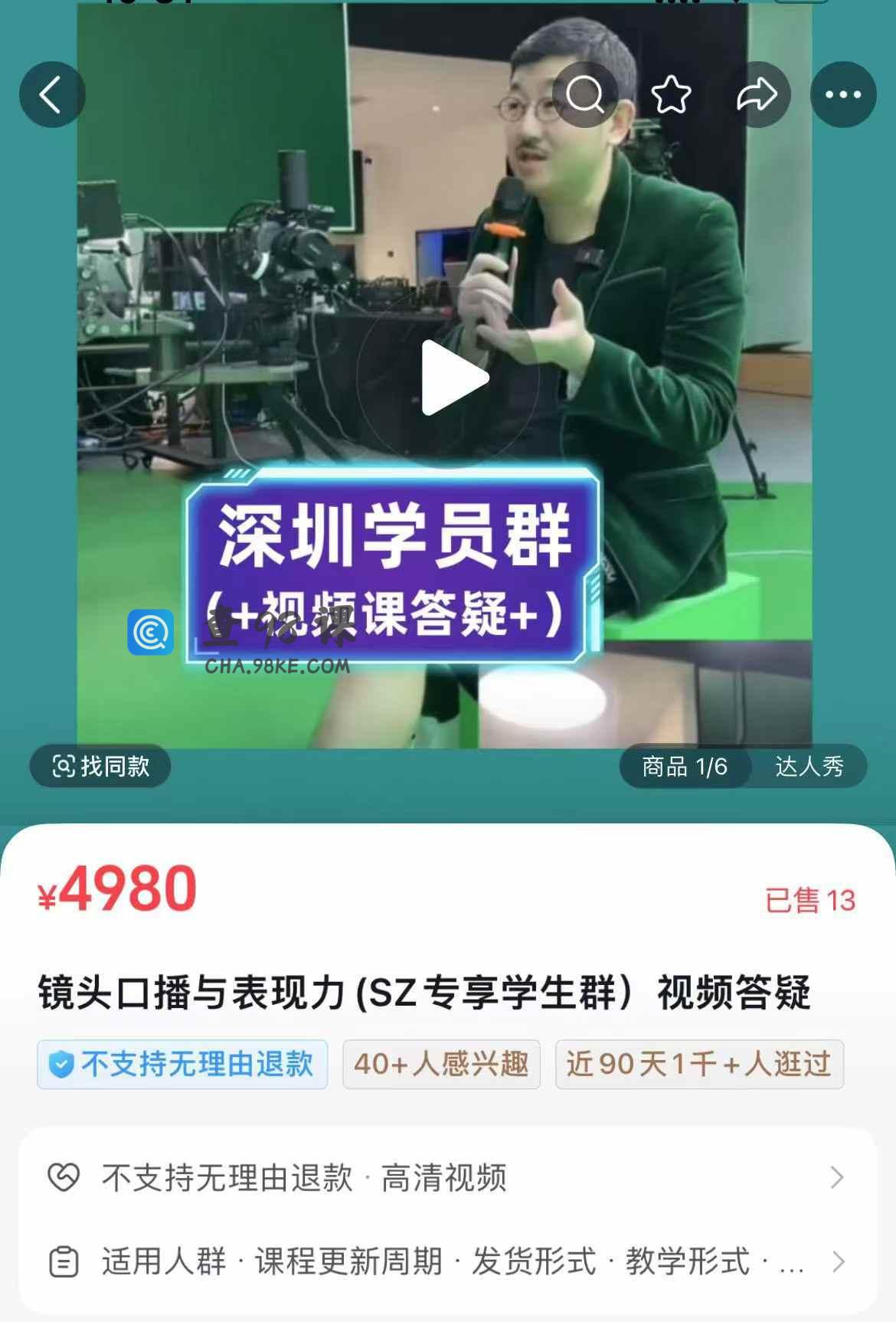Open 不支持无理由退款 · 高清视频 details row
This screenshot has height=1322, width=896.
[x=447, y=1177]
